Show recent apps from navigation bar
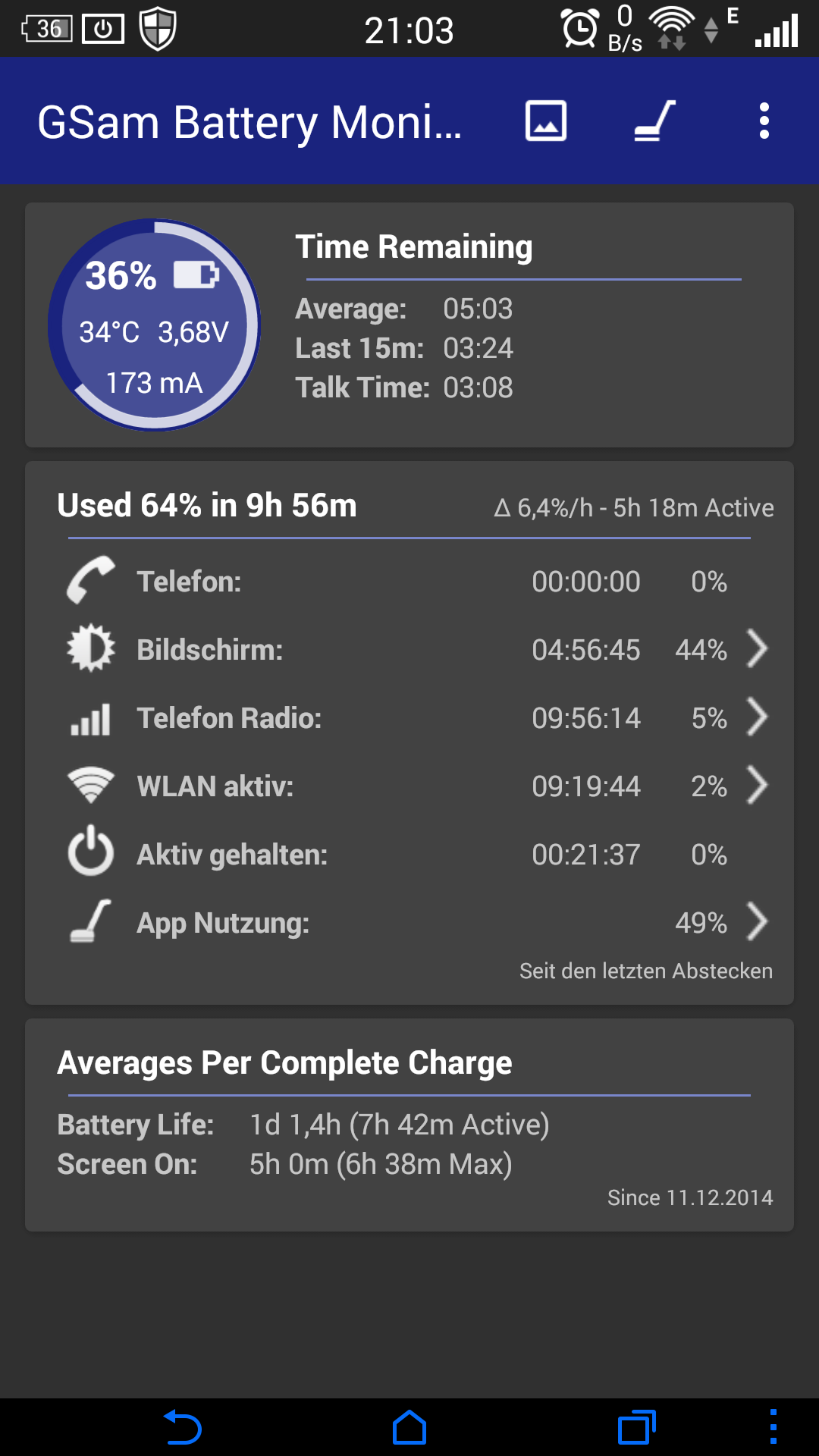819x1456 pixels. pos(637,1427)
